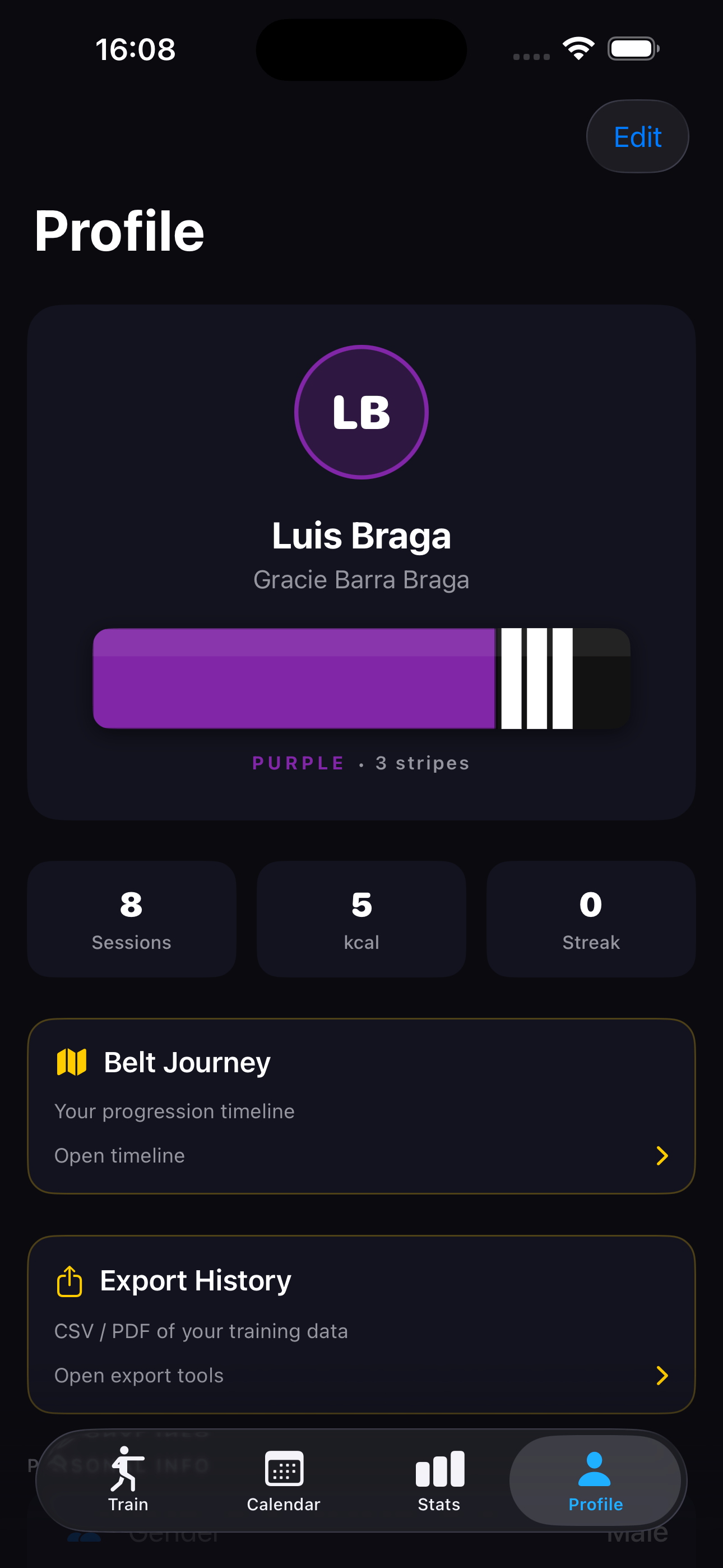Image resolution: width=723 pixels, height=1568 pixels.
Task: Select the Train tab running icon
Action: click(x=128, y=1468)
